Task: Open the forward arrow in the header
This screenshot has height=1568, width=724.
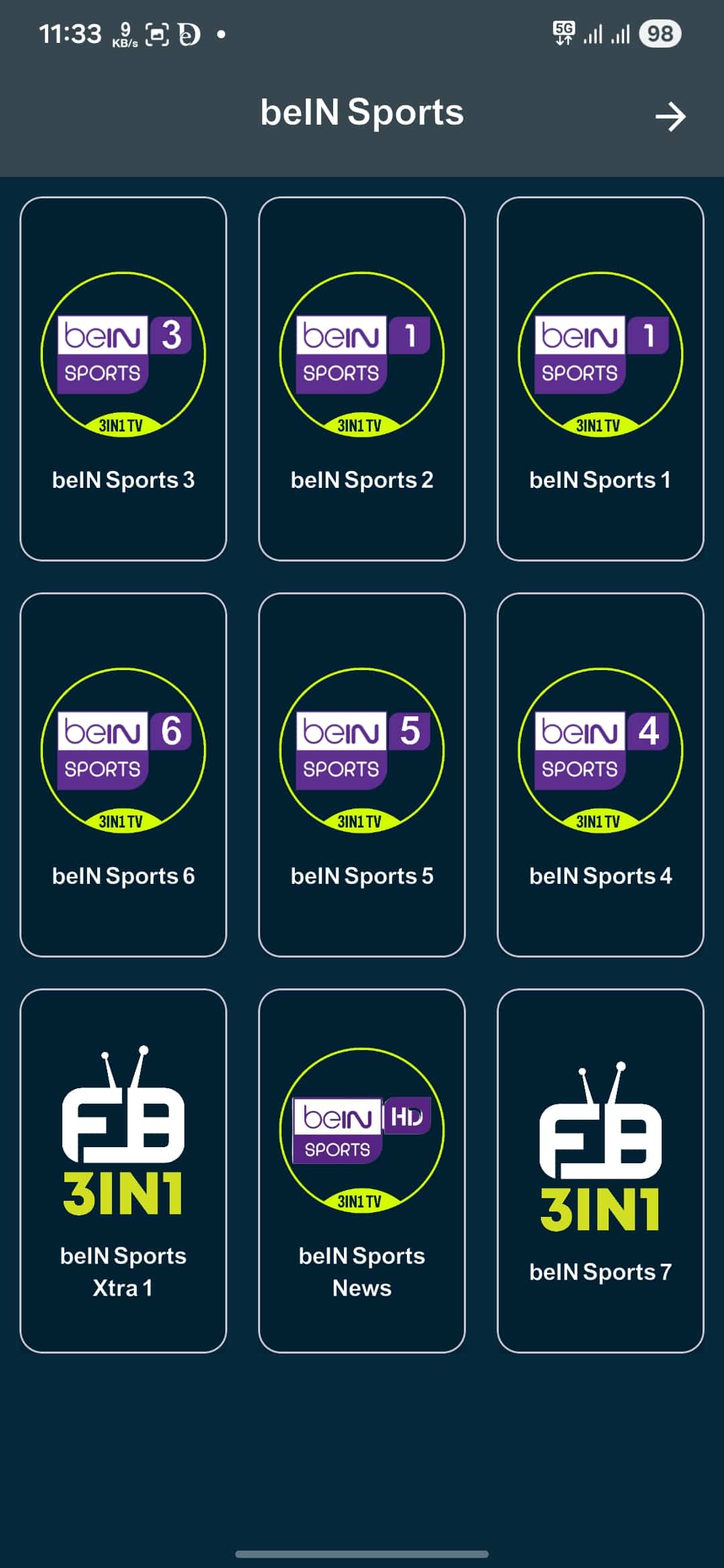Action: [x=670, y=117]
